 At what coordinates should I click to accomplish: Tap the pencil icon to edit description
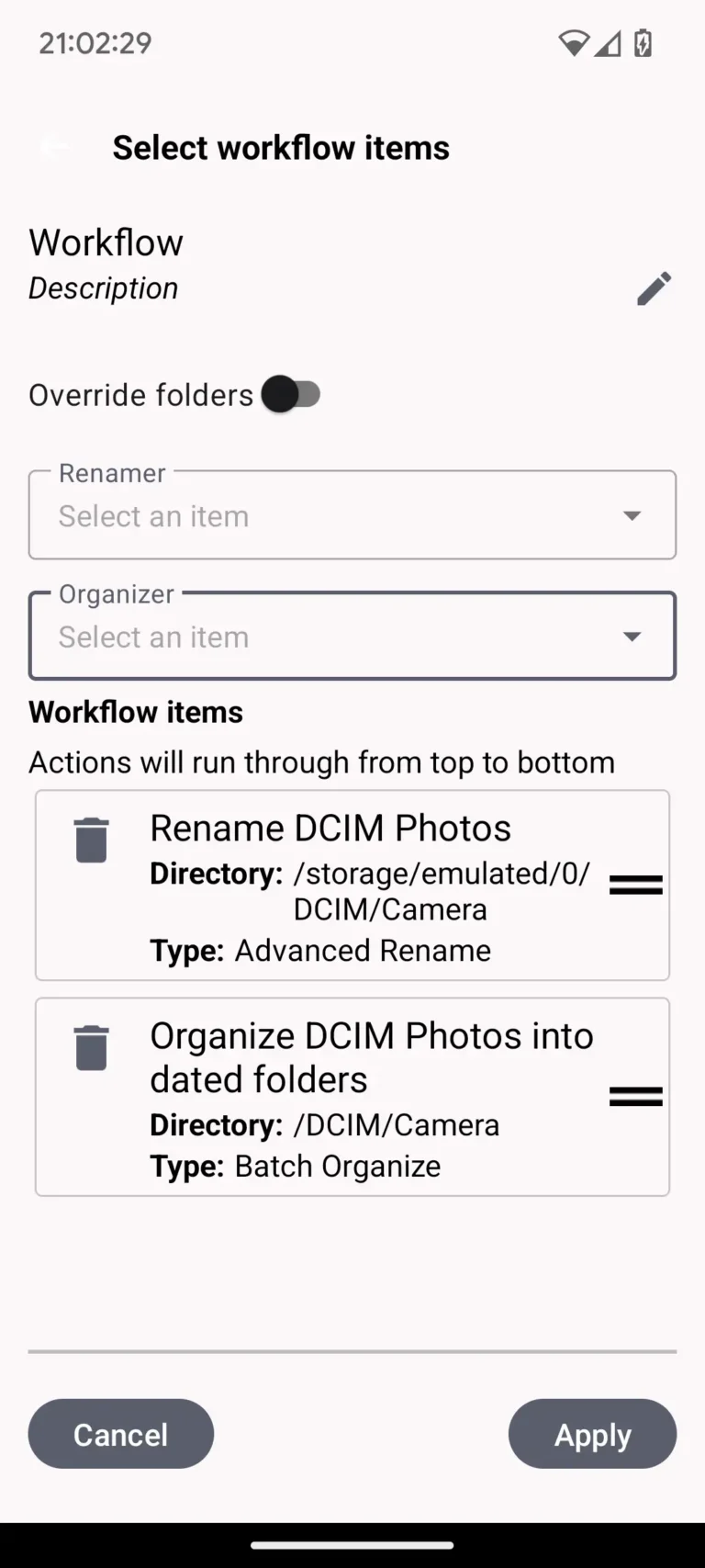tap(655, 288)
